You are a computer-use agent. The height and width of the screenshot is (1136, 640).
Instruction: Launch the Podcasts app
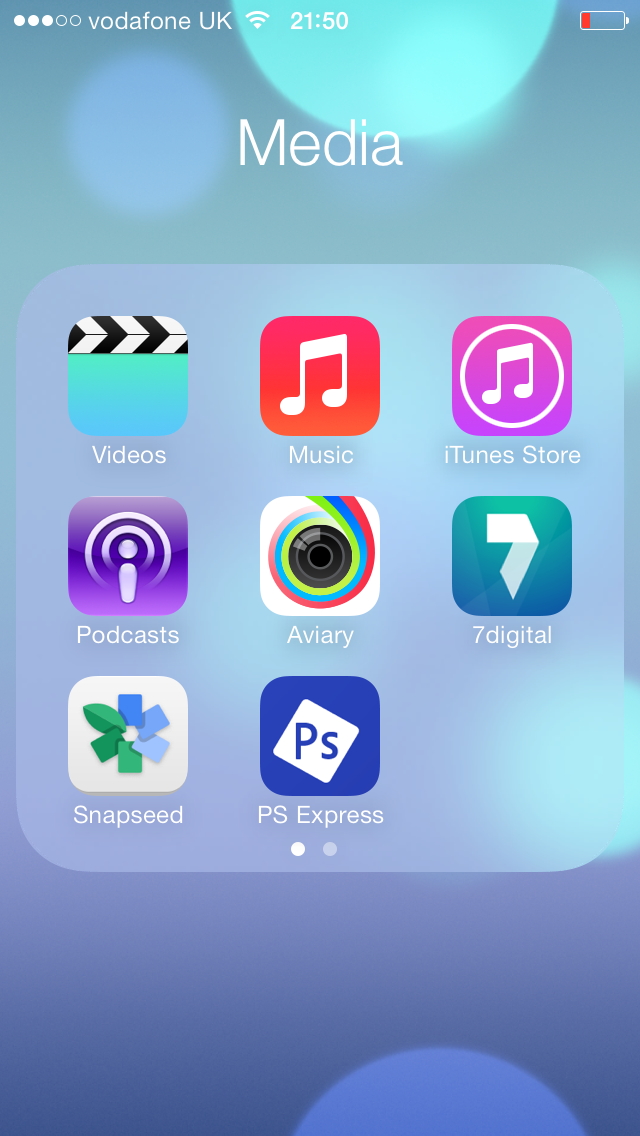point(128,556)
